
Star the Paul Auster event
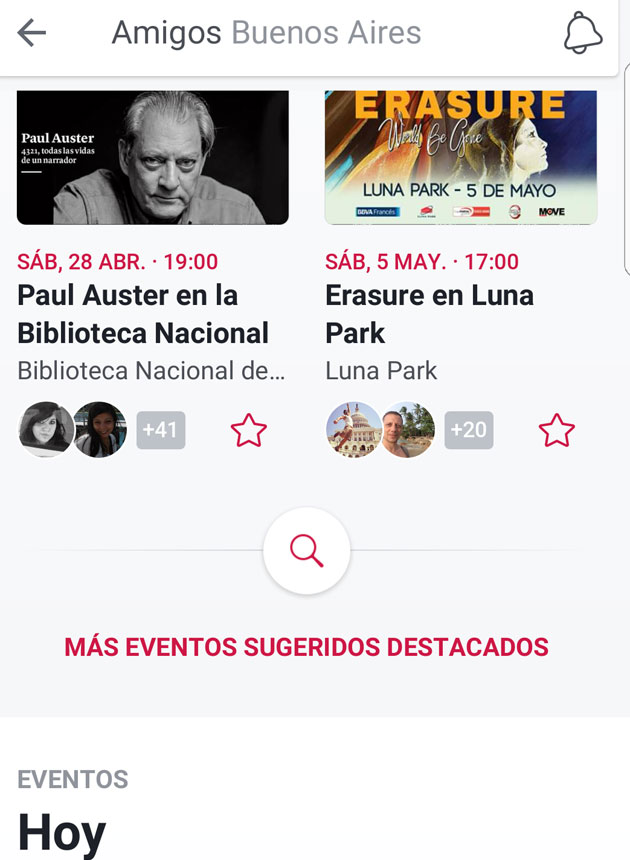[249, 431]
